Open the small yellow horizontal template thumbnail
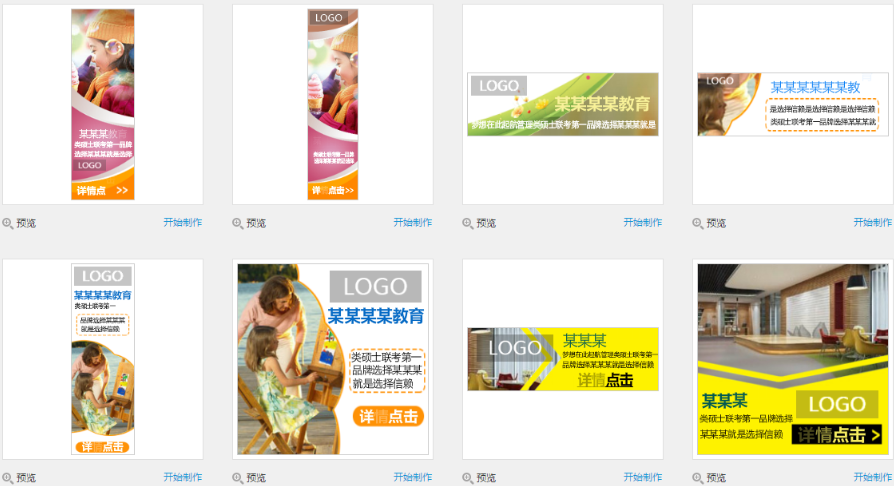This screenshot has width=894, height=486. click(x=562, y=359)
